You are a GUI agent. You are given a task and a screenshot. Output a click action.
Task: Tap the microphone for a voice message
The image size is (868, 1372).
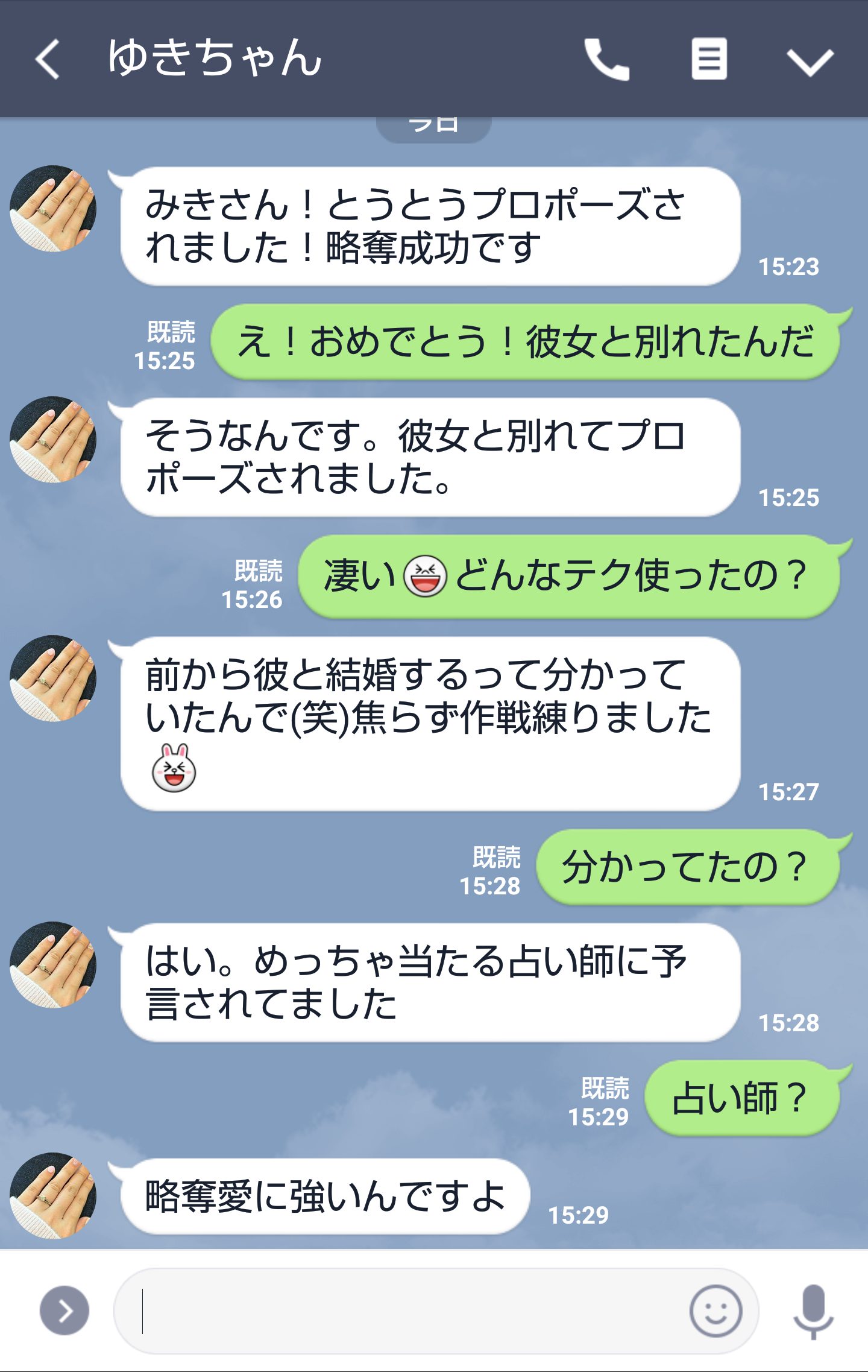pyautogui.click(x=813, y=1310)
